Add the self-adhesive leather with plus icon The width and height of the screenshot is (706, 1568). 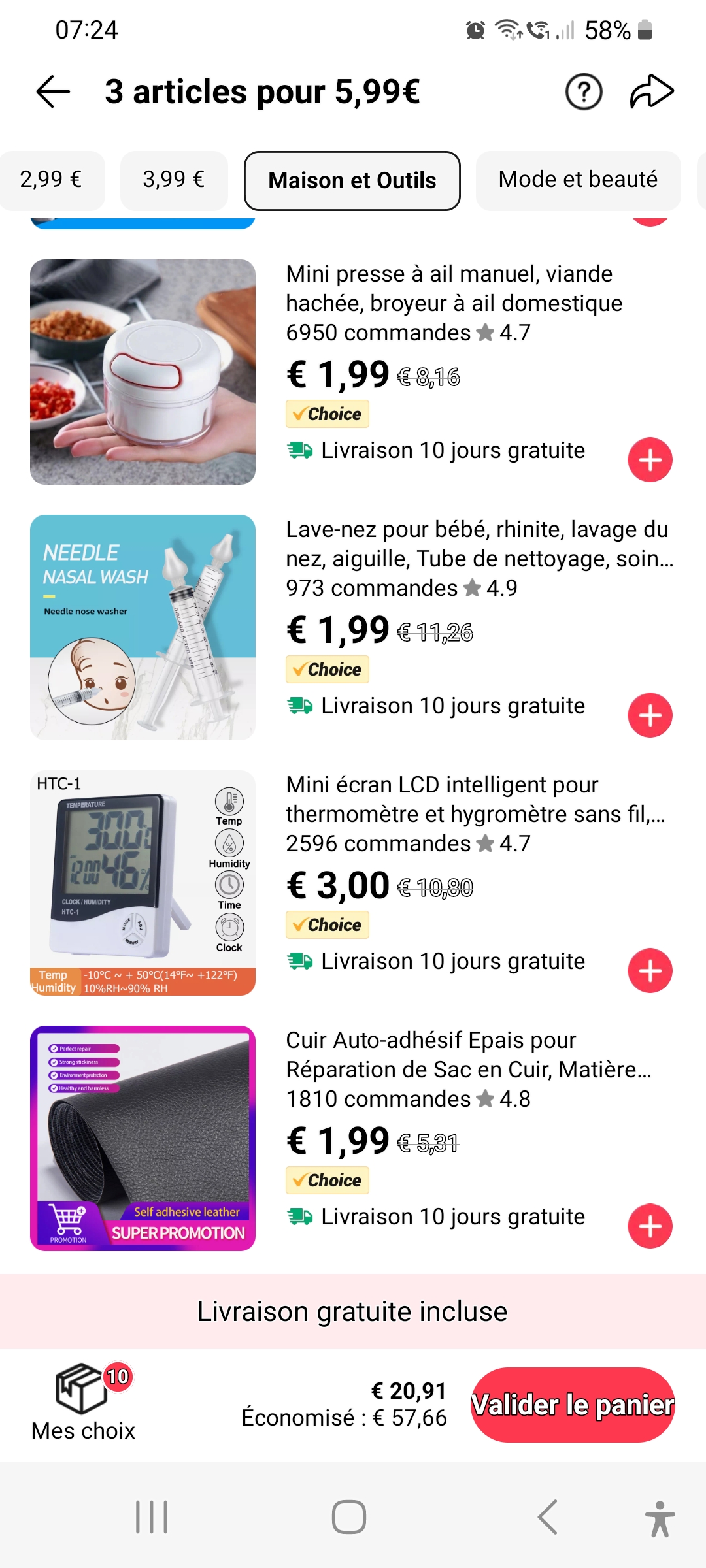(649, 1226)
